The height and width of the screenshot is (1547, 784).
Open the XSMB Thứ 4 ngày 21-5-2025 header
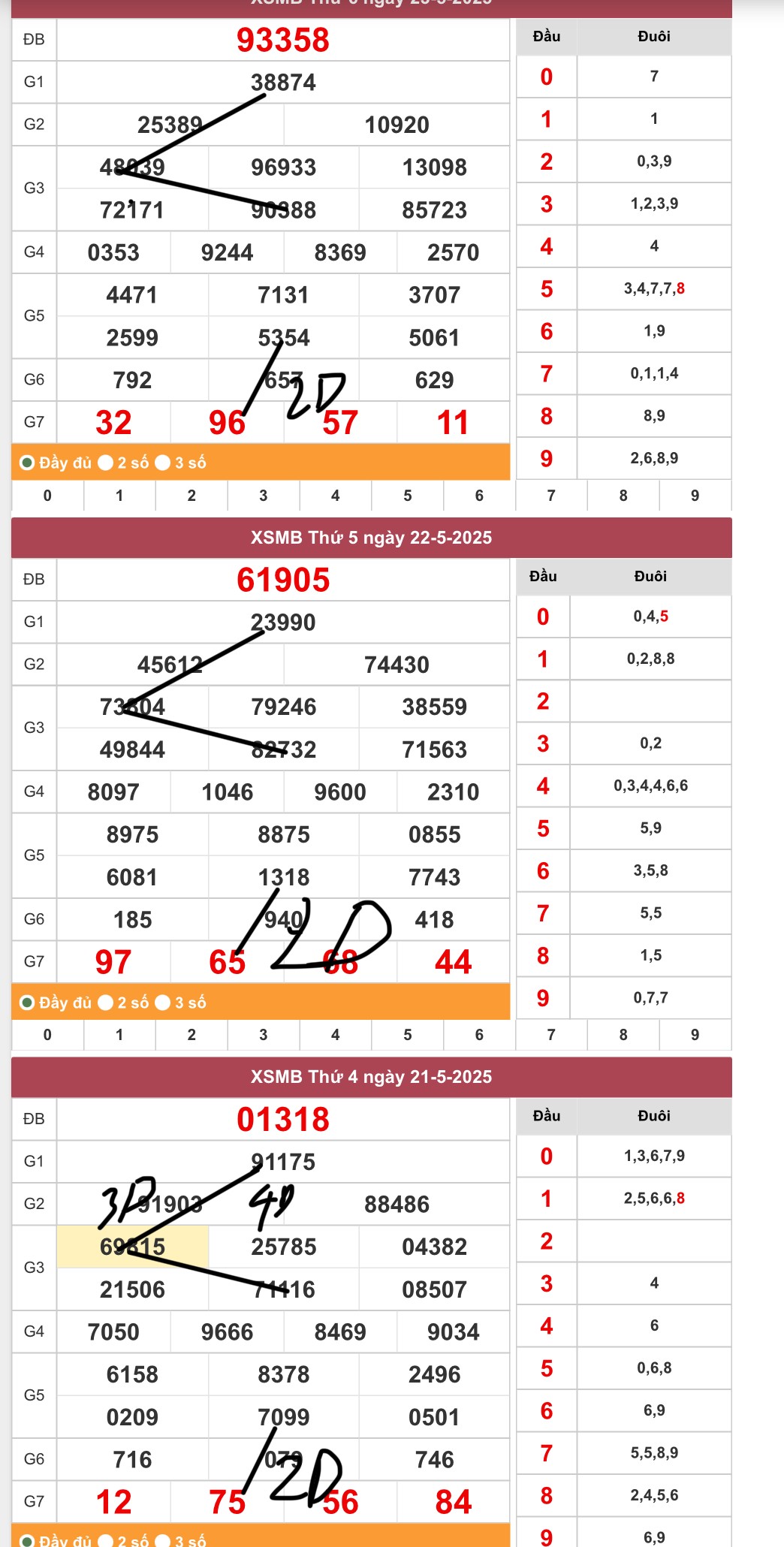(372, 1077)
